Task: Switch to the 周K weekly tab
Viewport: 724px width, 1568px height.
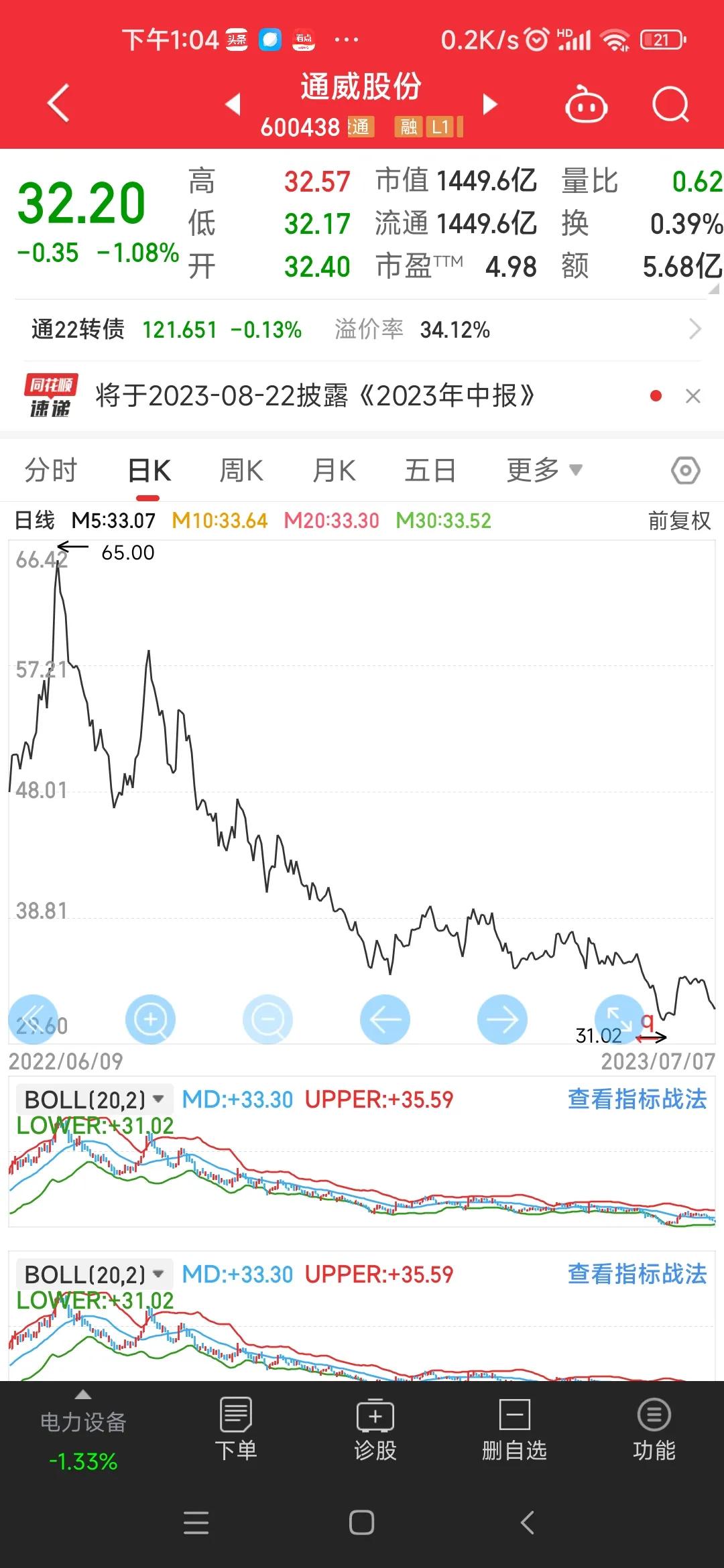Action: point(240,470)
